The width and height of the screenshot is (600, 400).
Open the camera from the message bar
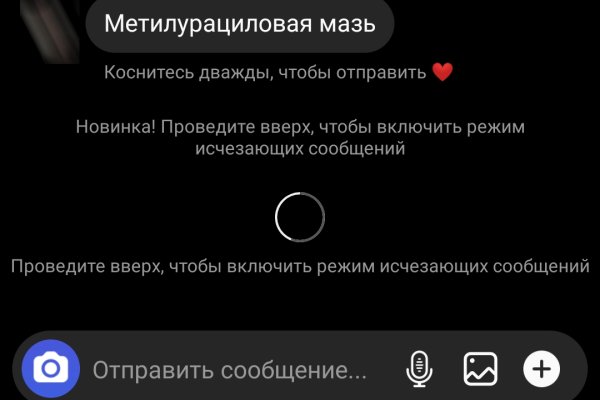48,370
